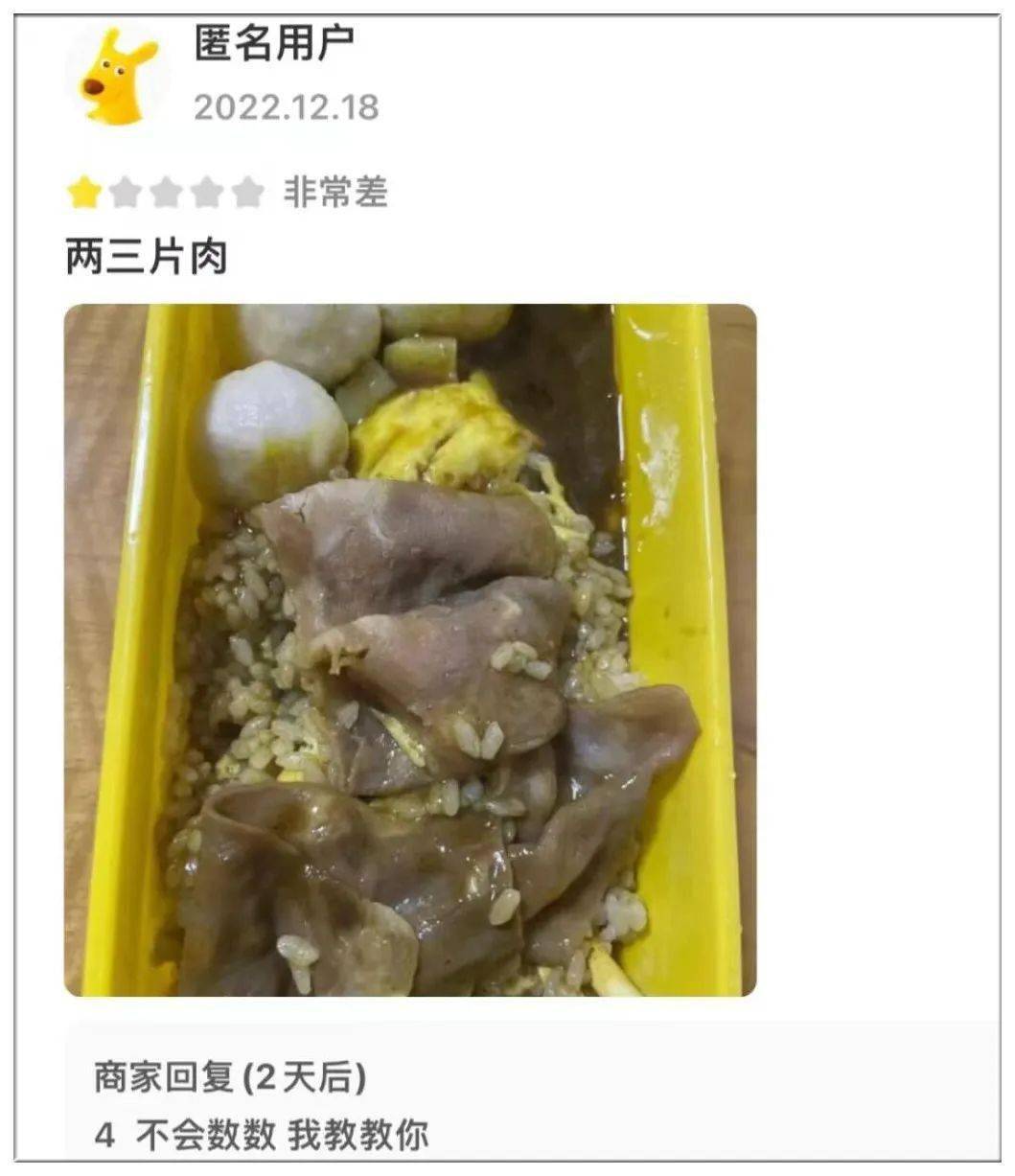Open the review's food photo
The height and width of the screenshot is (1176, 1015).
tap(410, 650)
